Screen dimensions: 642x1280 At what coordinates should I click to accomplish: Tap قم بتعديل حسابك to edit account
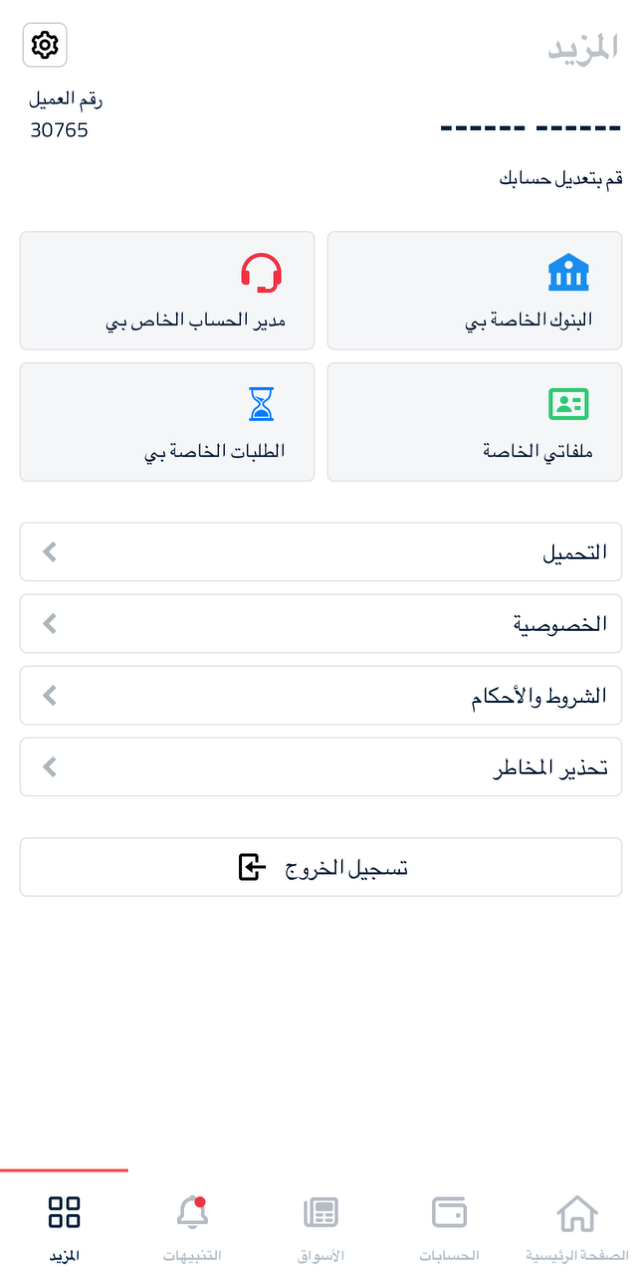561,179
